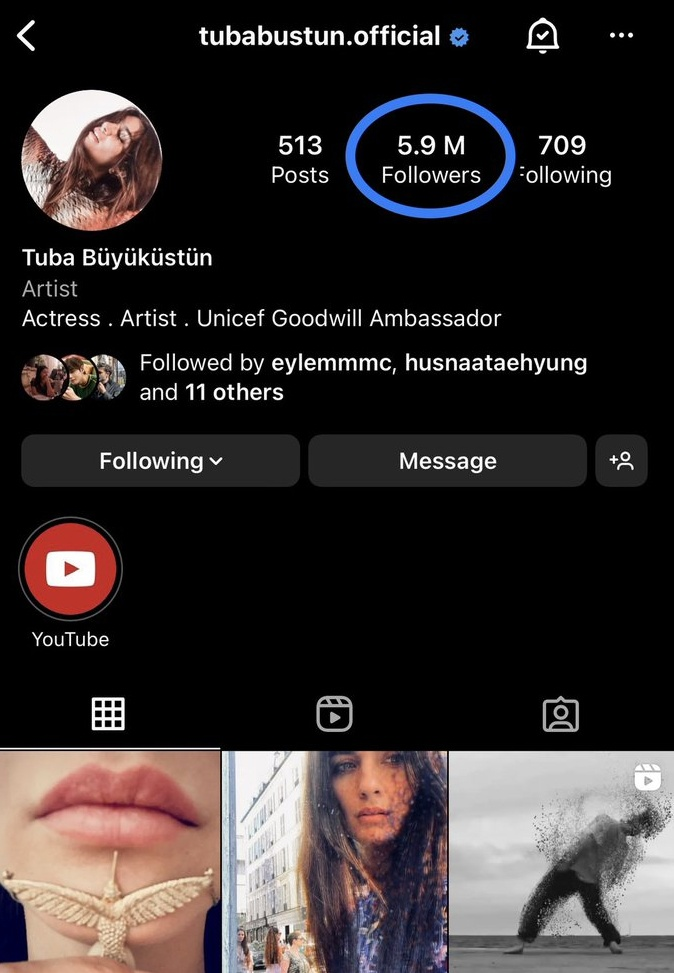The image size is (674, 973).
Task: Open the street selfie post
Action: tap(335, 862)
